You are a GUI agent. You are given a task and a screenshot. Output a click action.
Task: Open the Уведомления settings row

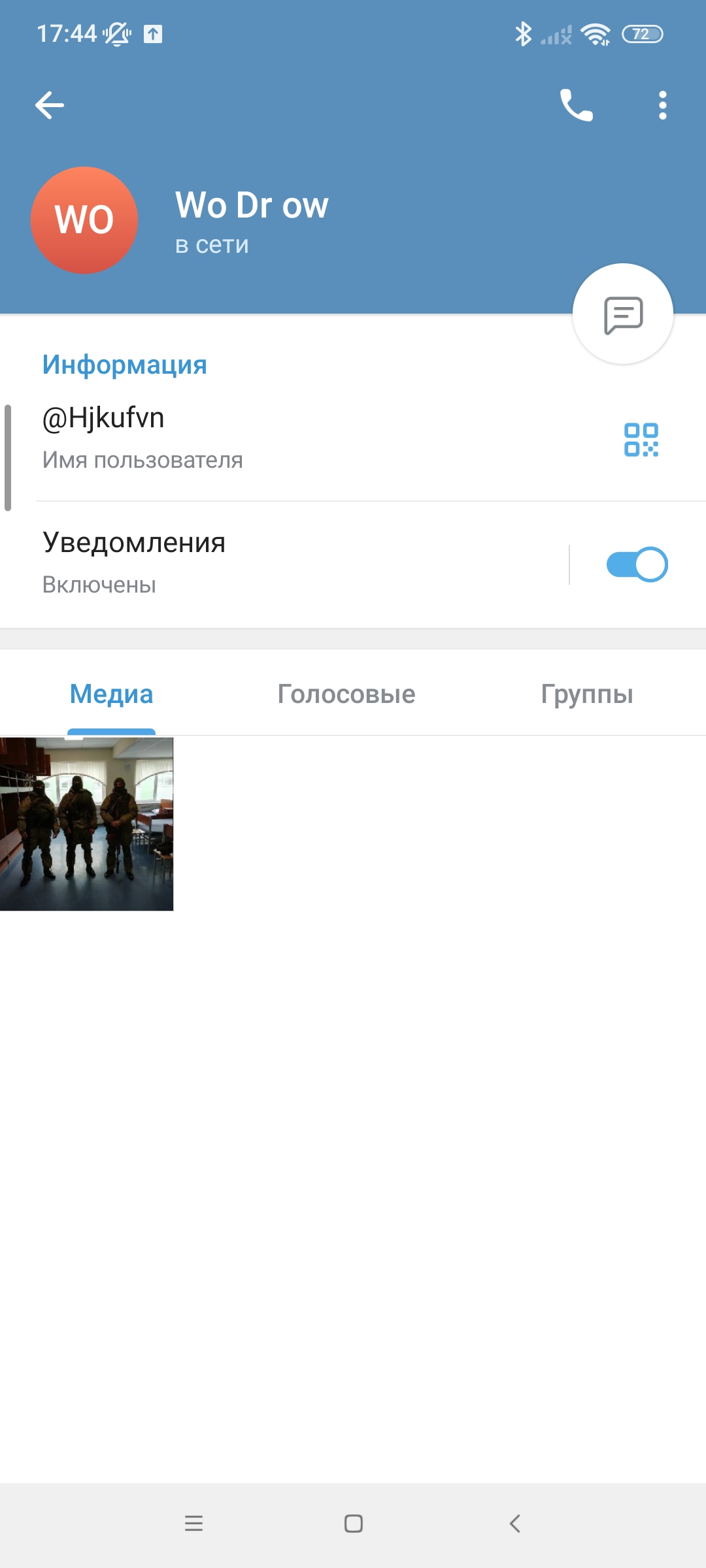(x=261, y=563)
